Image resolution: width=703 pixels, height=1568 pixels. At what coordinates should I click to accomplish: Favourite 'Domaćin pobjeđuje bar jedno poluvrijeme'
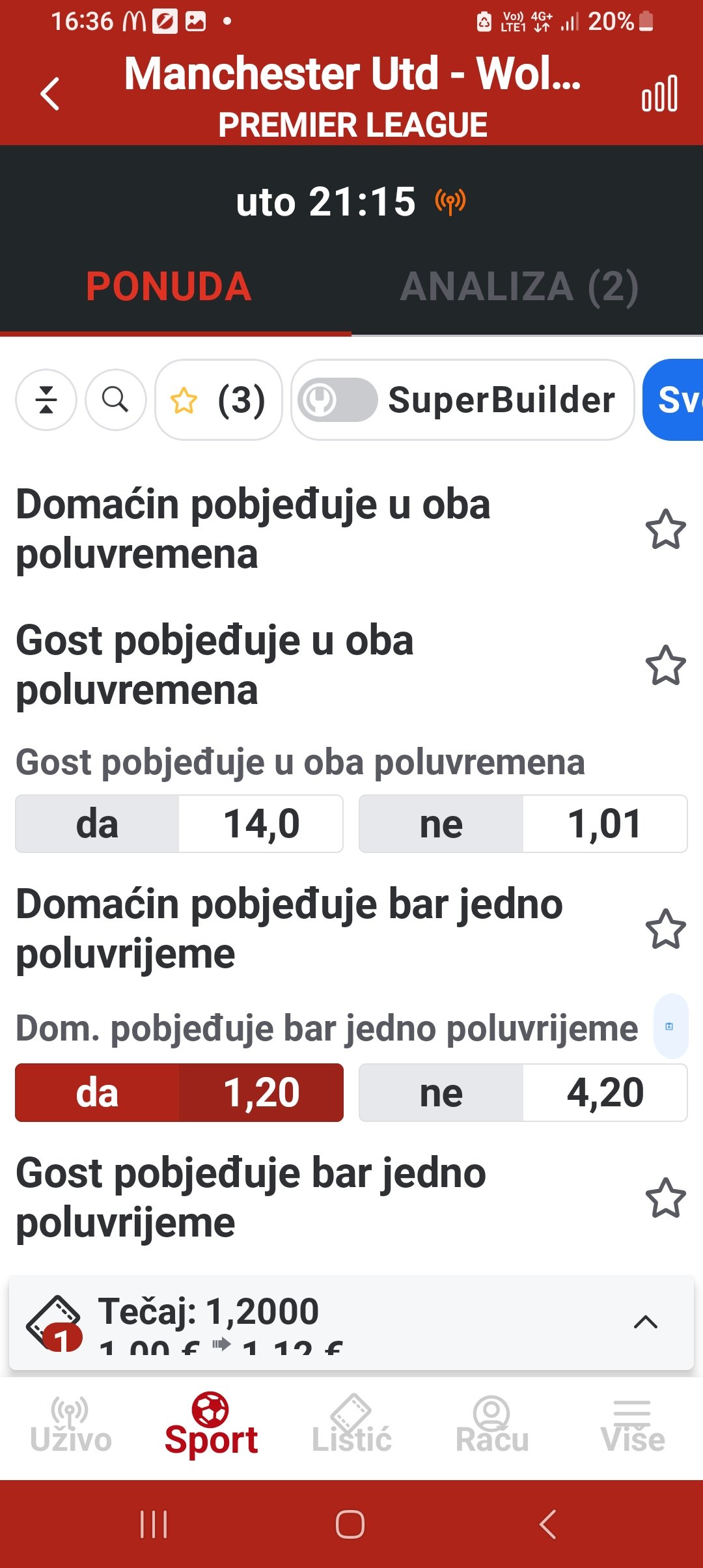pos(665,929)
